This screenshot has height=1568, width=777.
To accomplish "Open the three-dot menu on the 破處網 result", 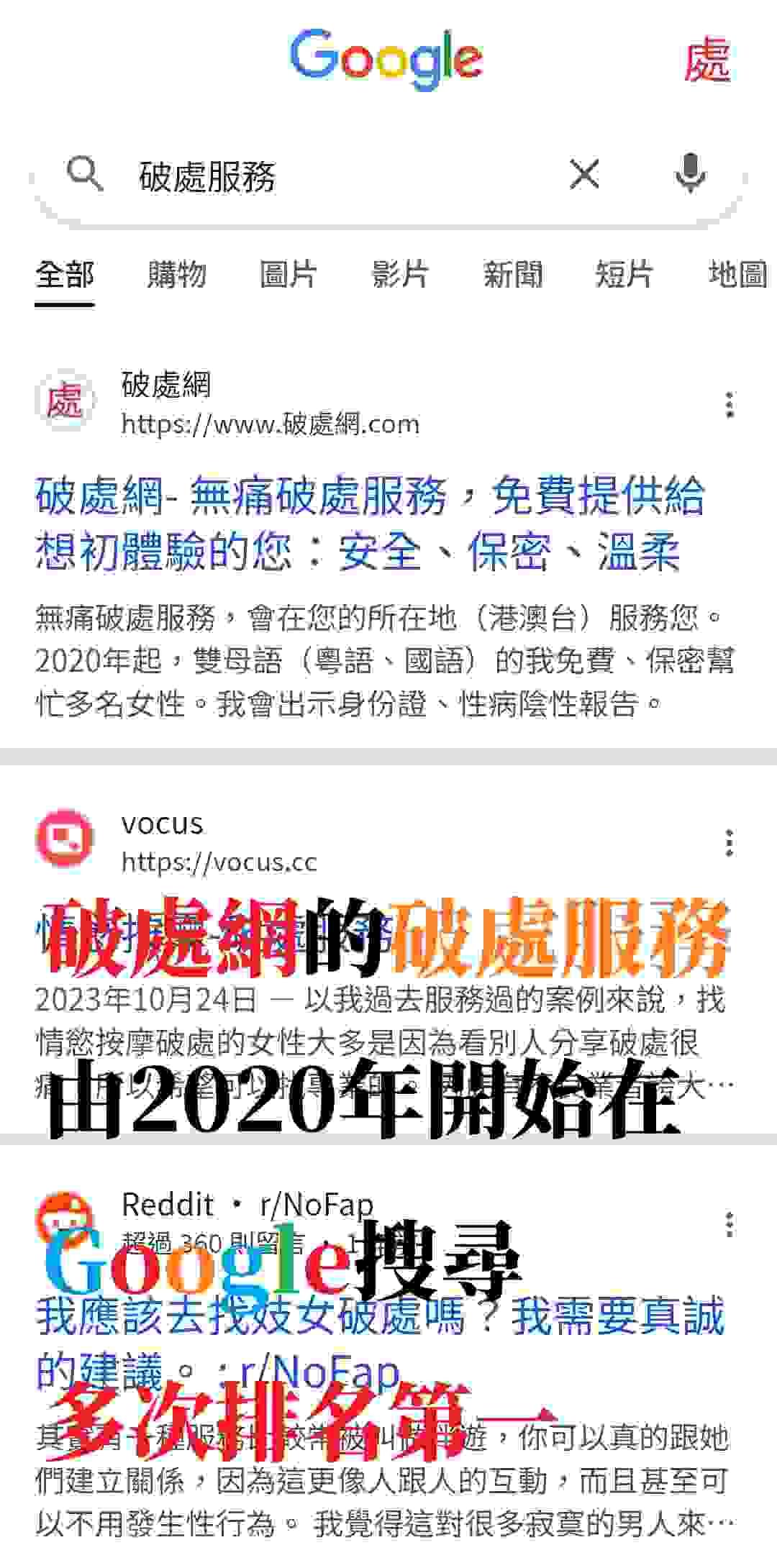I will point(729,405).
